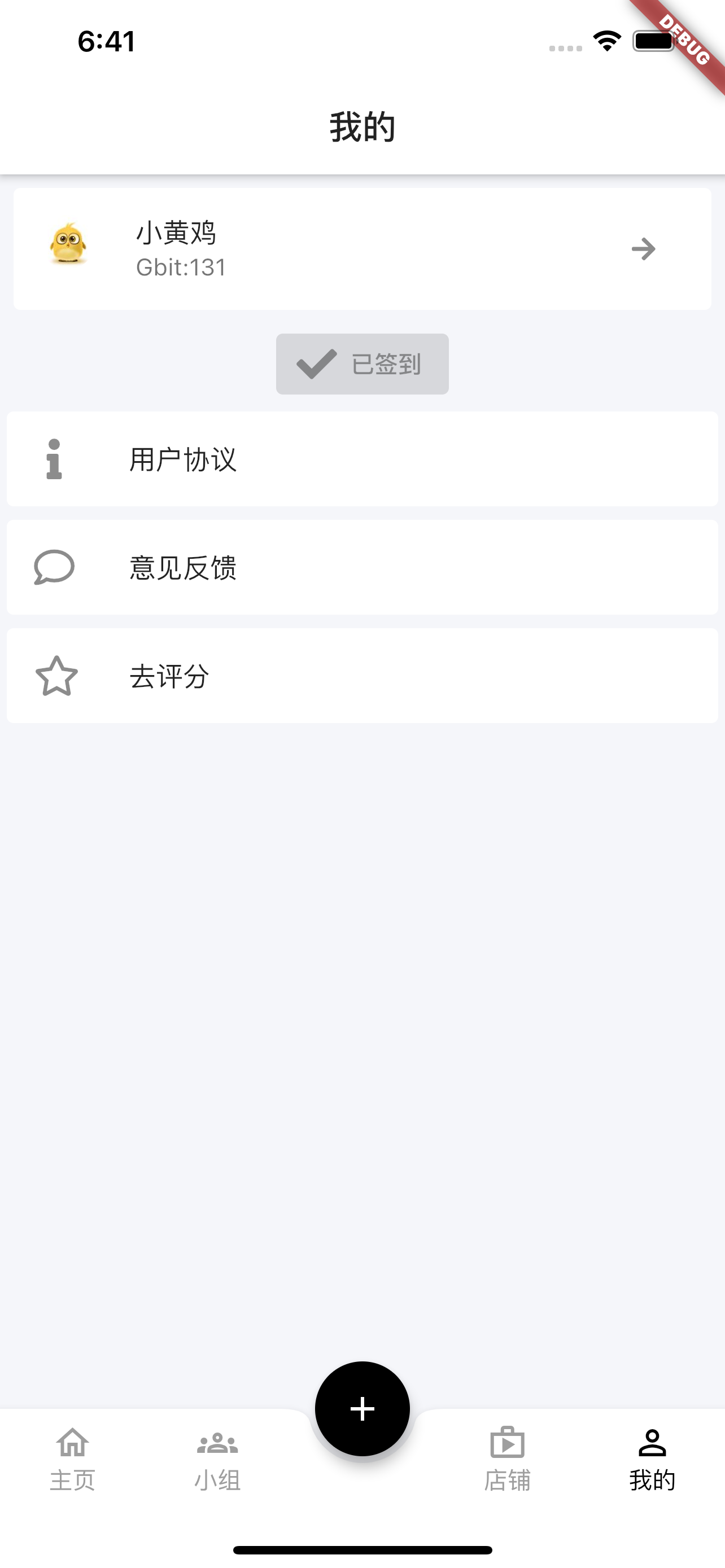The width and height of the screenshot is (725, 1568).
Task: Open 意见反馈 feedback row
Action: (362, 567)
